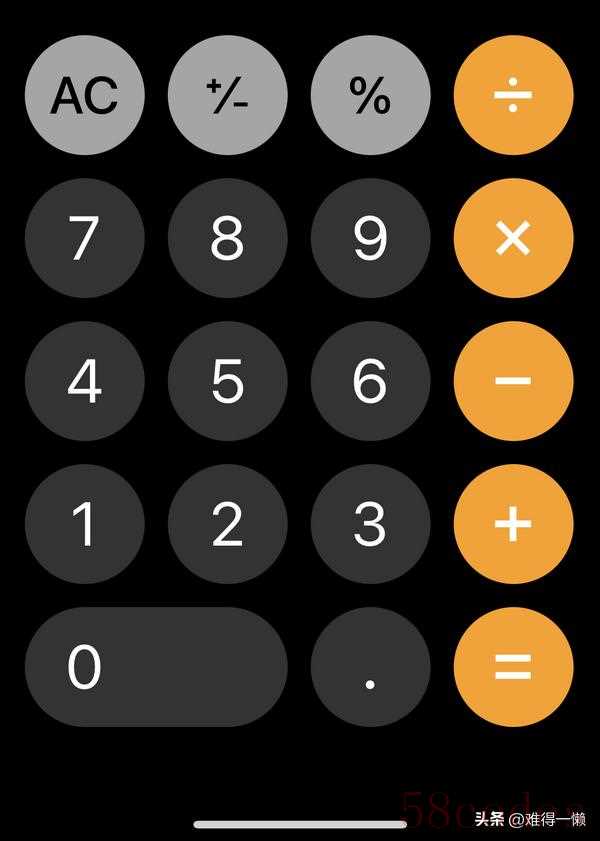Screen dimensions: 600x841
Task: Enter the digit 2
Action: coord(228,524)
